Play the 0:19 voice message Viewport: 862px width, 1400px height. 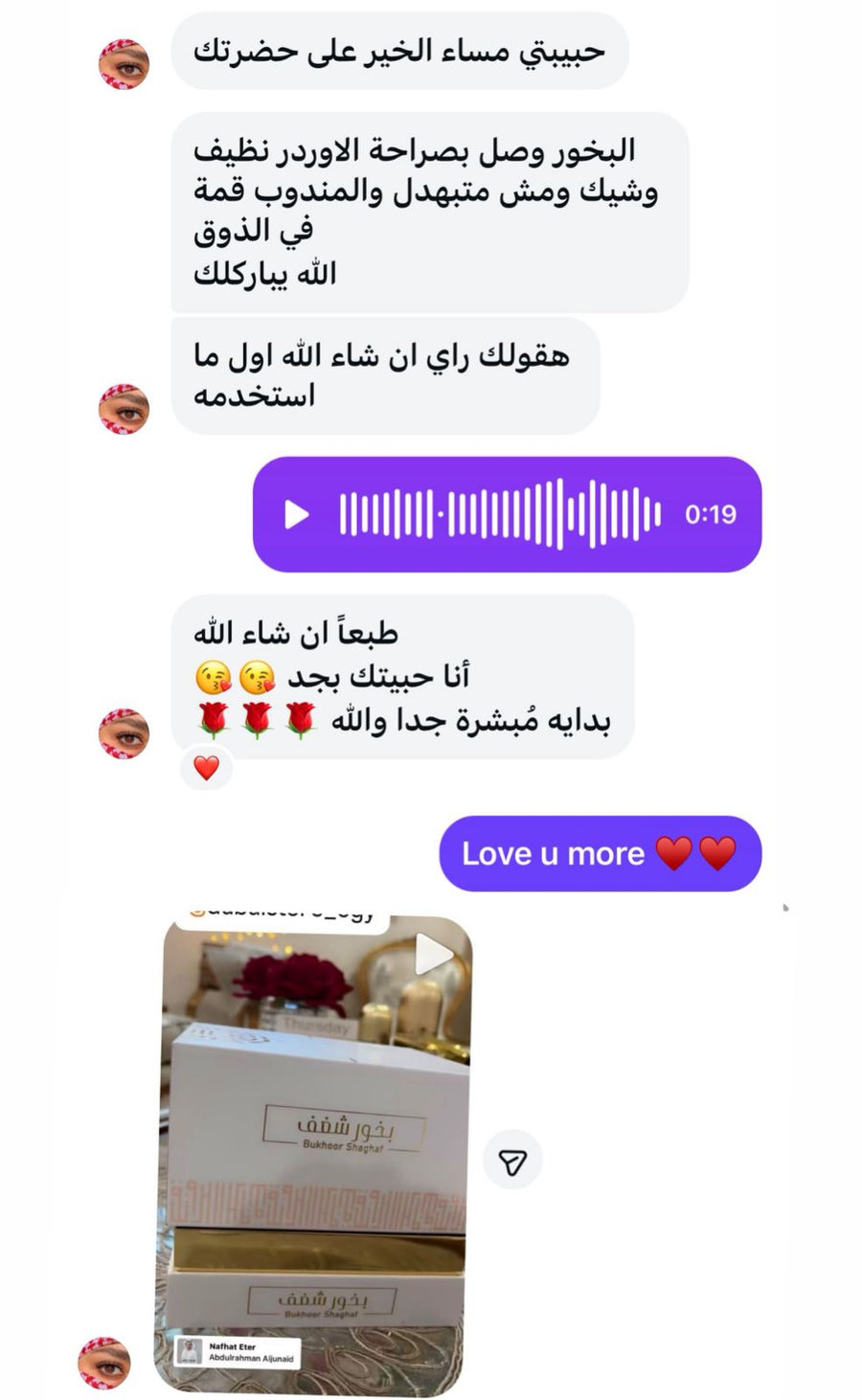coord(297,514)
